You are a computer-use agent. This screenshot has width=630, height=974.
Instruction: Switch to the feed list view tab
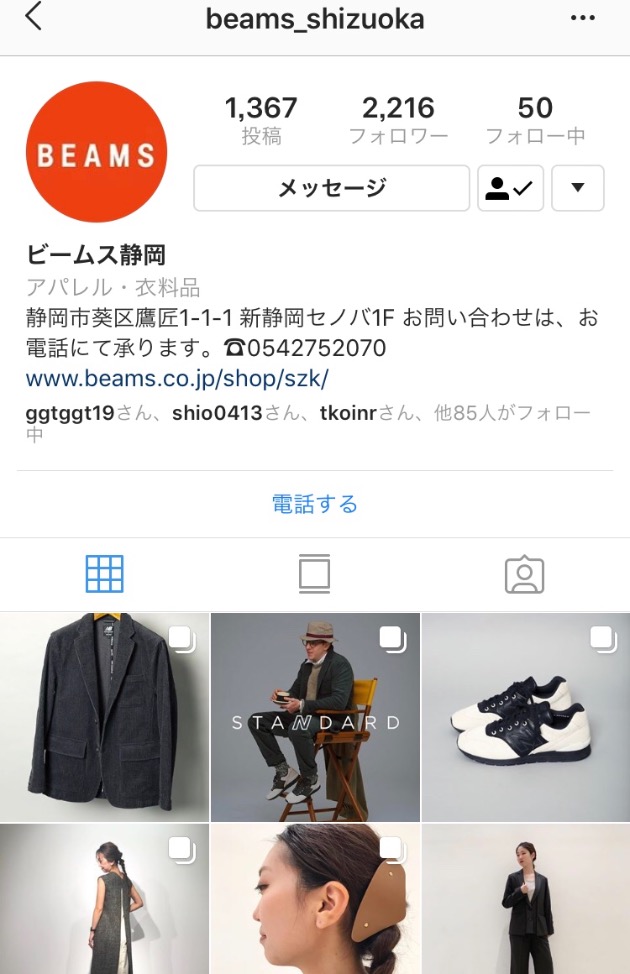314,574
